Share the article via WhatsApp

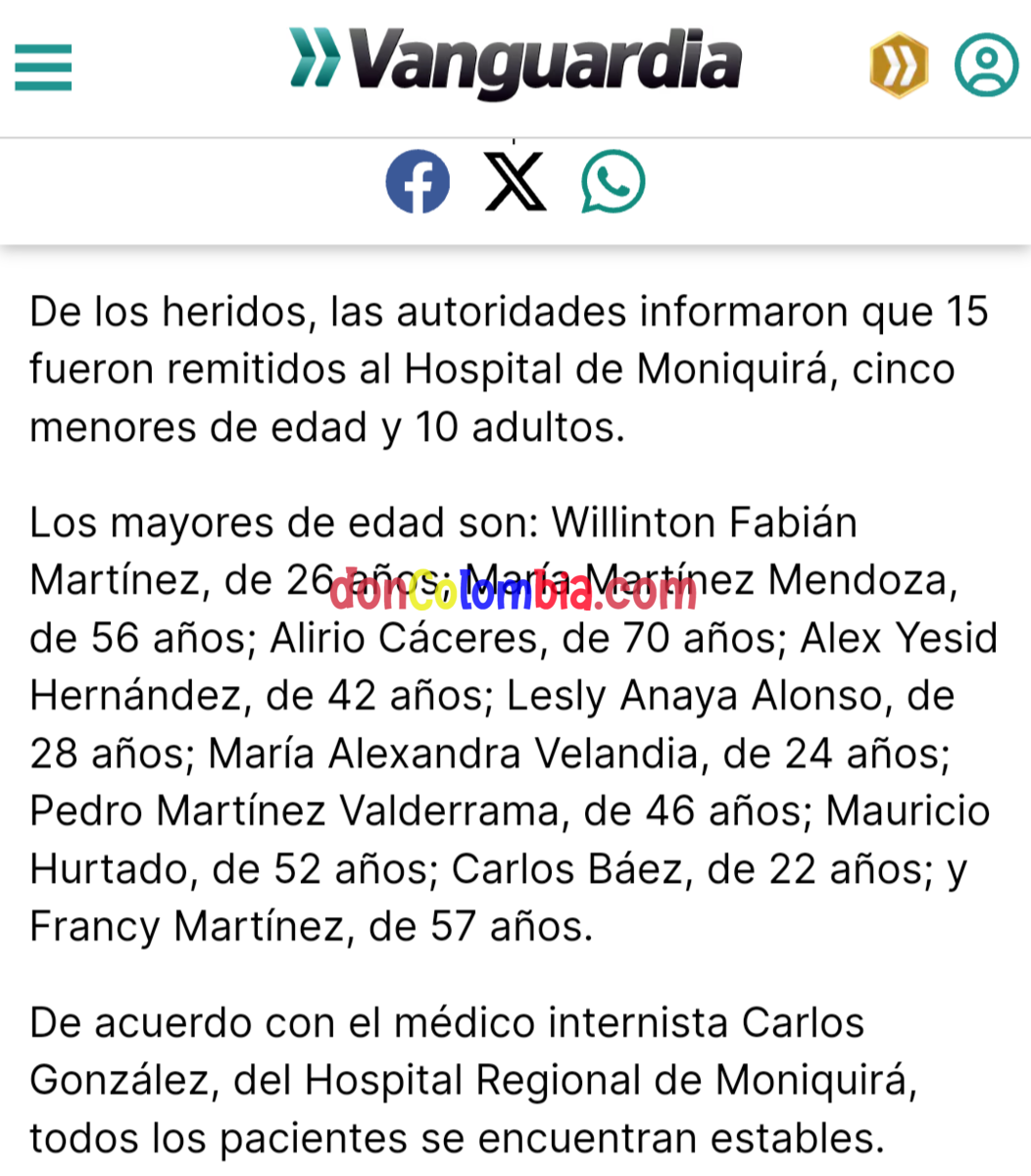(x=614, y=181)
